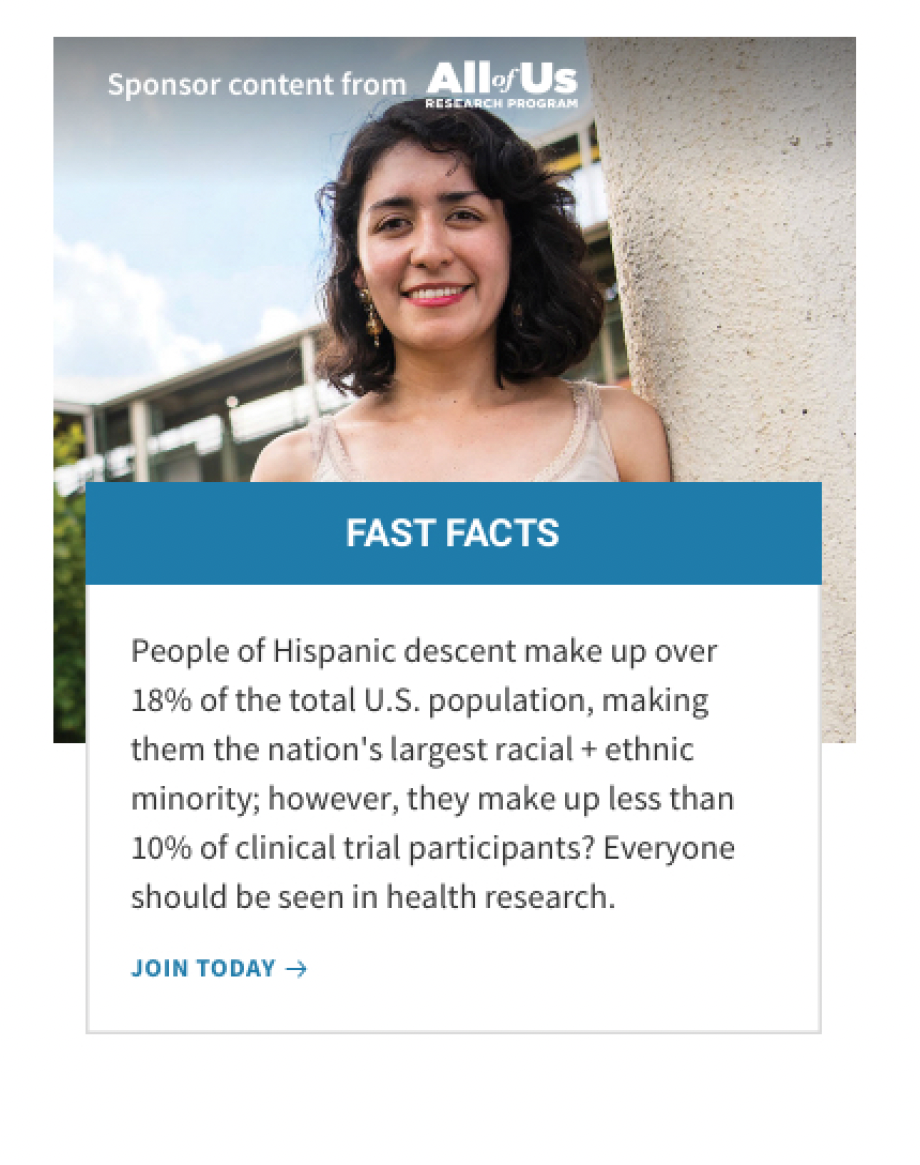920x1165 pixels.
Task: Follow the JOIN TODAY link
Action: (218, 968)
